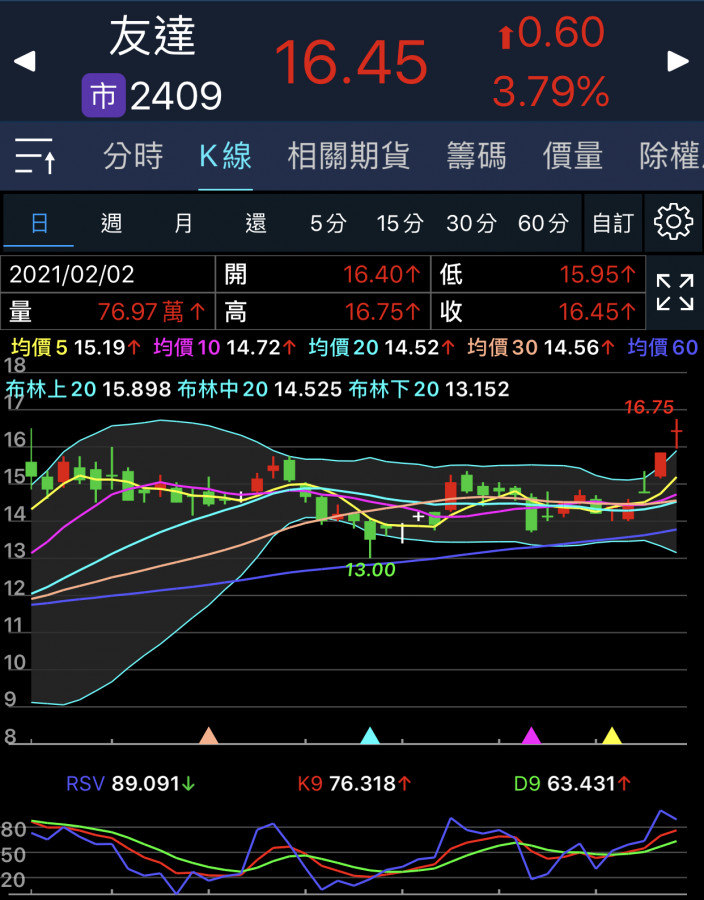
Task: Expand the chart to full screen
Action: pos(675,293)
